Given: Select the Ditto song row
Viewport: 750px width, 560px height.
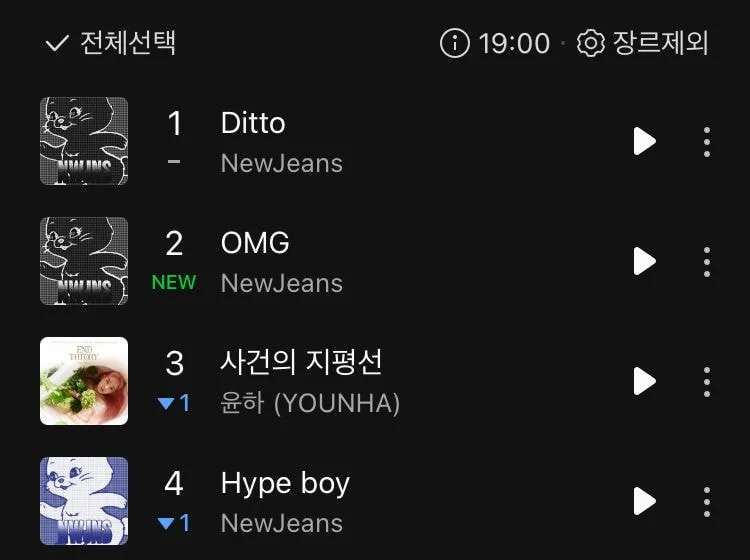Looking at the screenshot, I should [375, 141].
